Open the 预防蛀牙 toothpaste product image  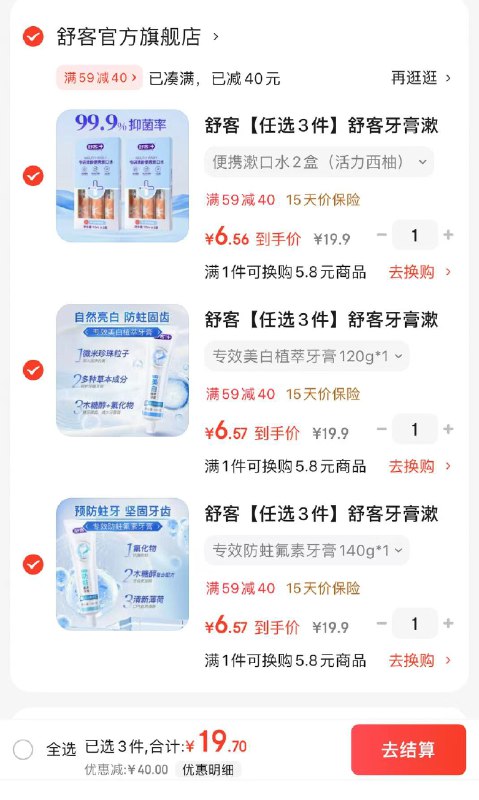click(x=122, y=564)
